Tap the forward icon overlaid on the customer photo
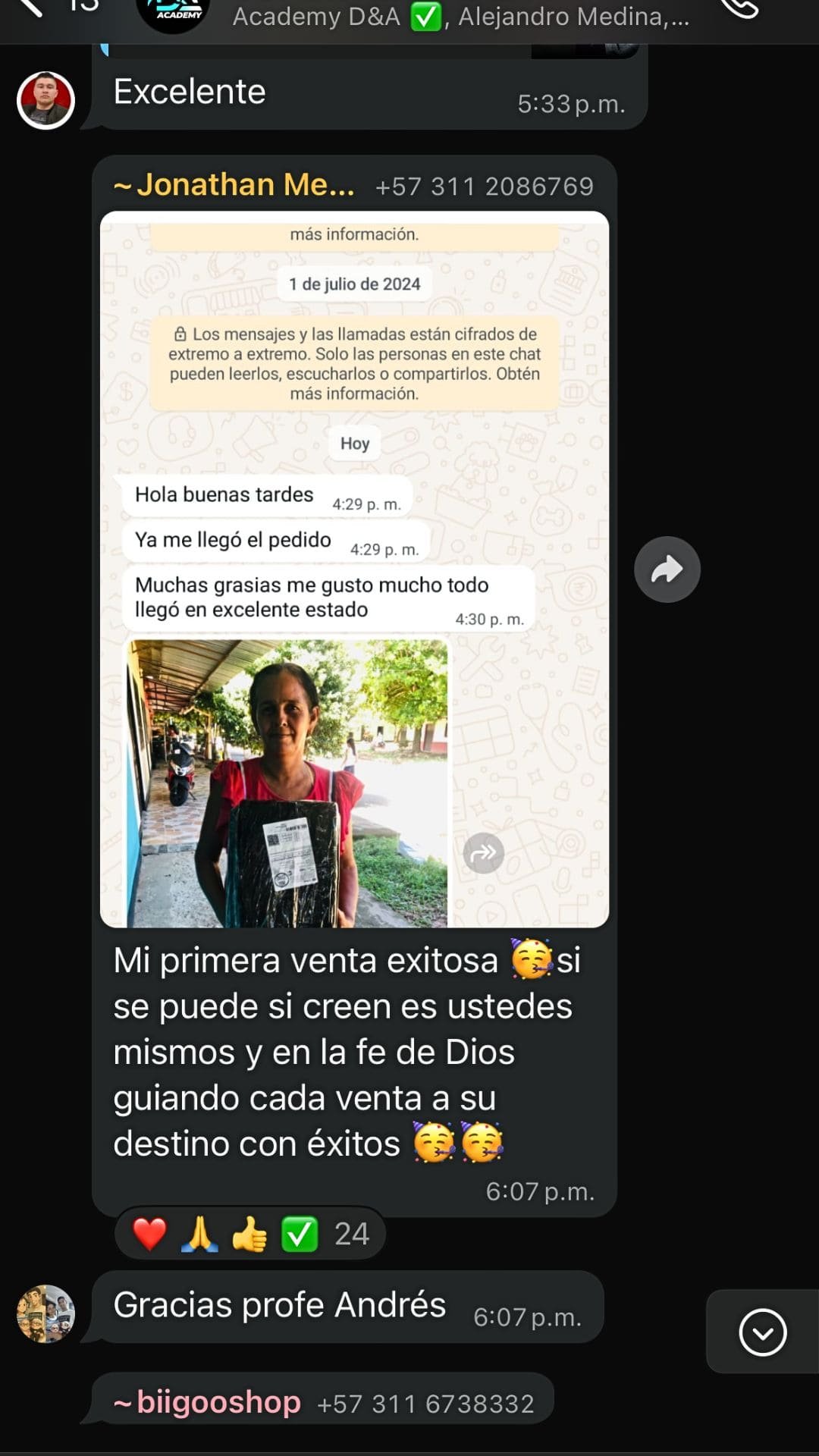 point(483,852)
